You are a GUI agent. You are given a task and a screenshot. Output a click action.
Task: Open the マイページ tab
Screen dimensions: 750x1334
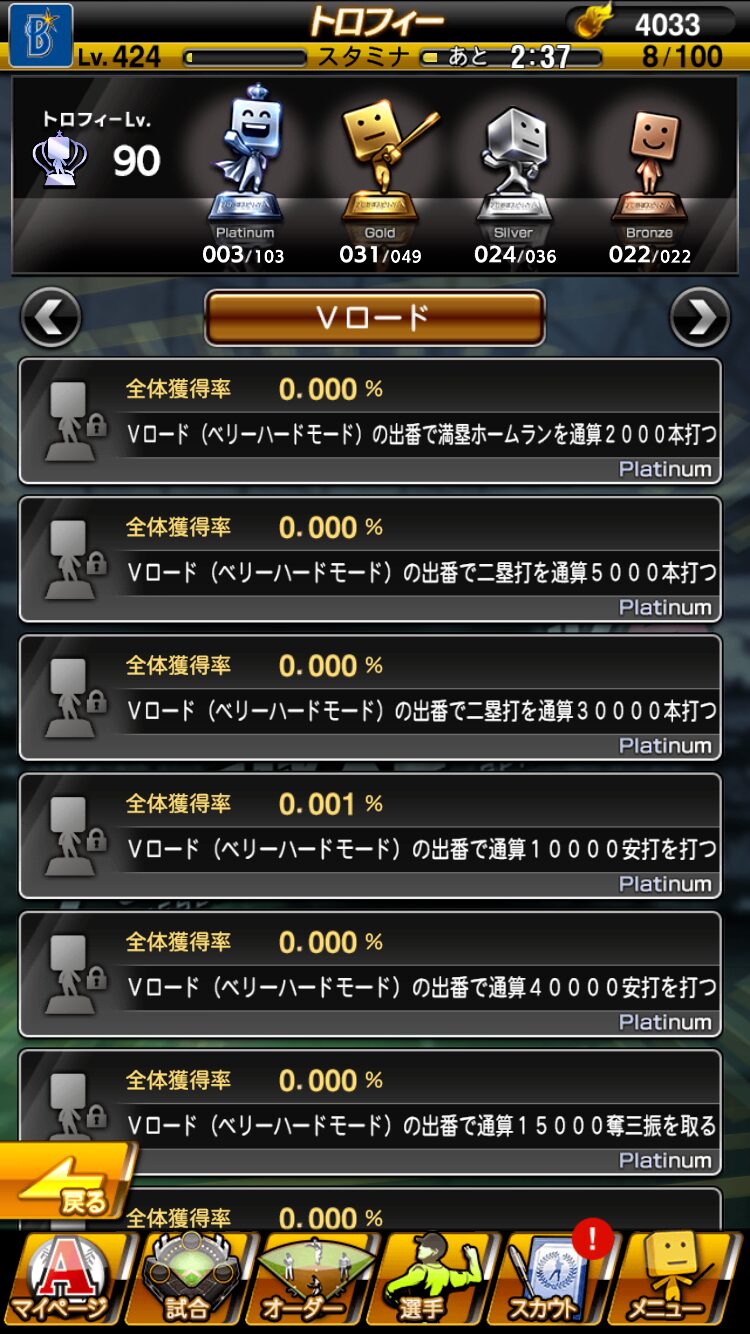coord(62,1282)
